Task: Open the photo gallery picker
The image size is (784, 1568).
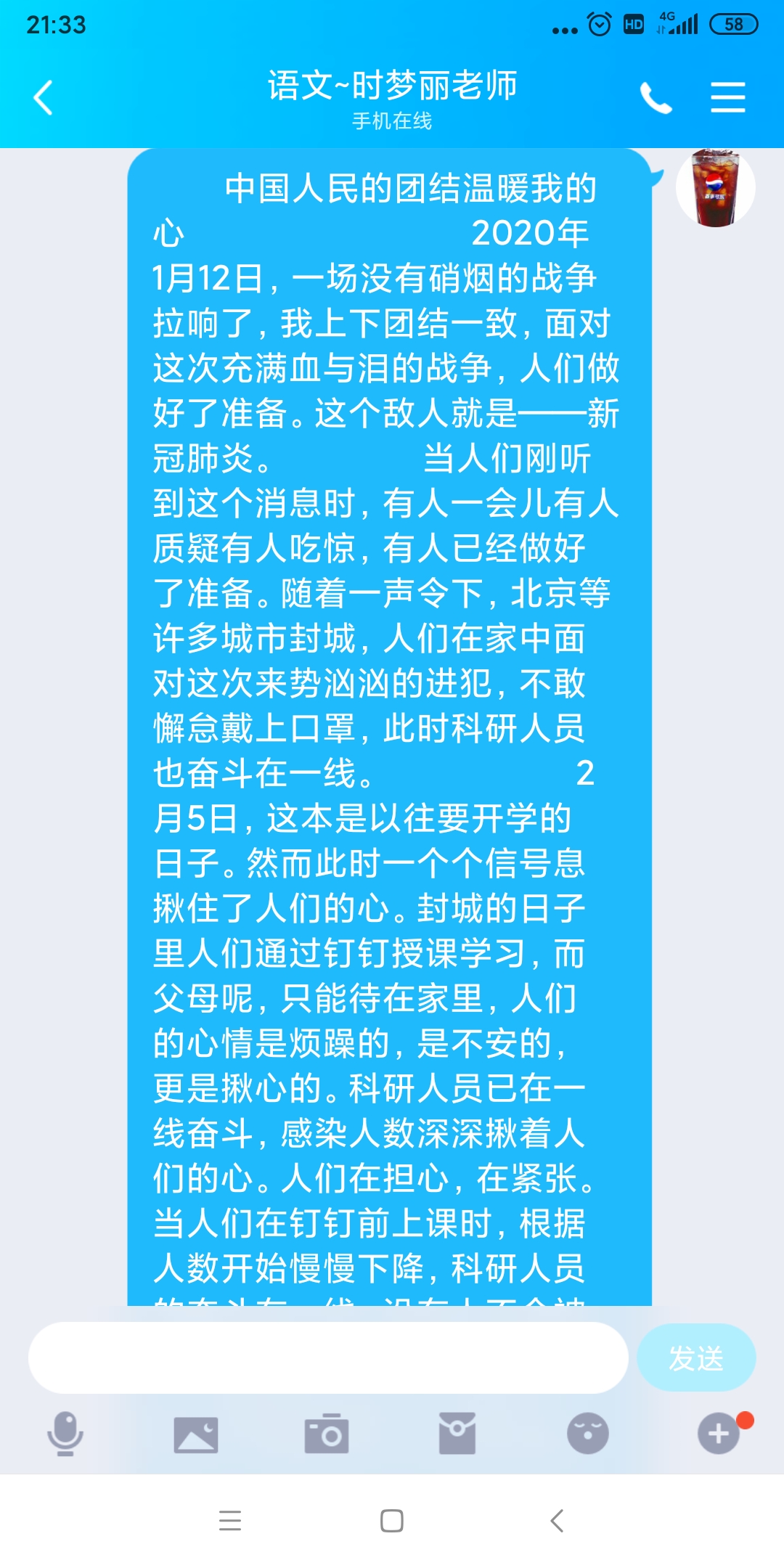Action: [196, 1434]
